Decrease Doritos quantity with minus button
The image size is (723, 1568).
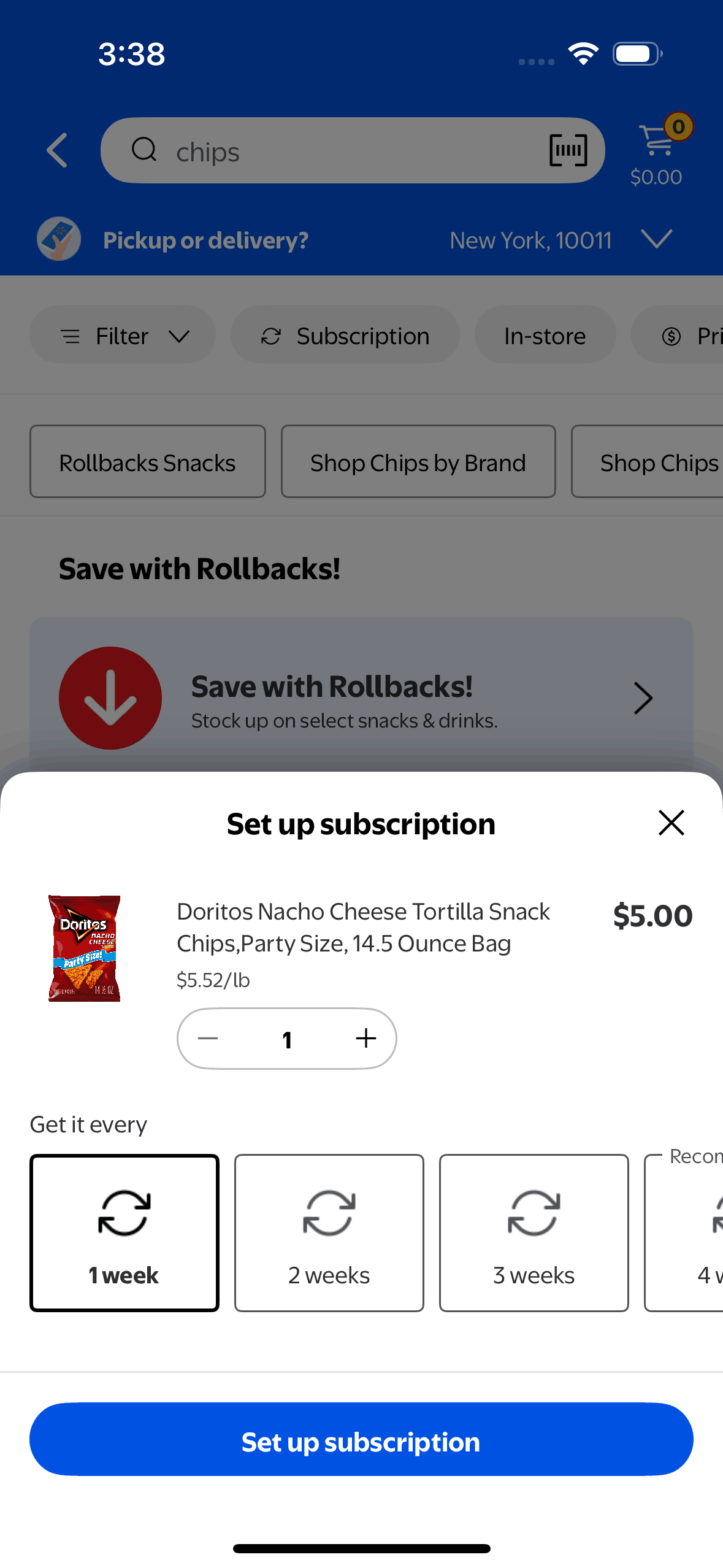(x=208, y=1039)
